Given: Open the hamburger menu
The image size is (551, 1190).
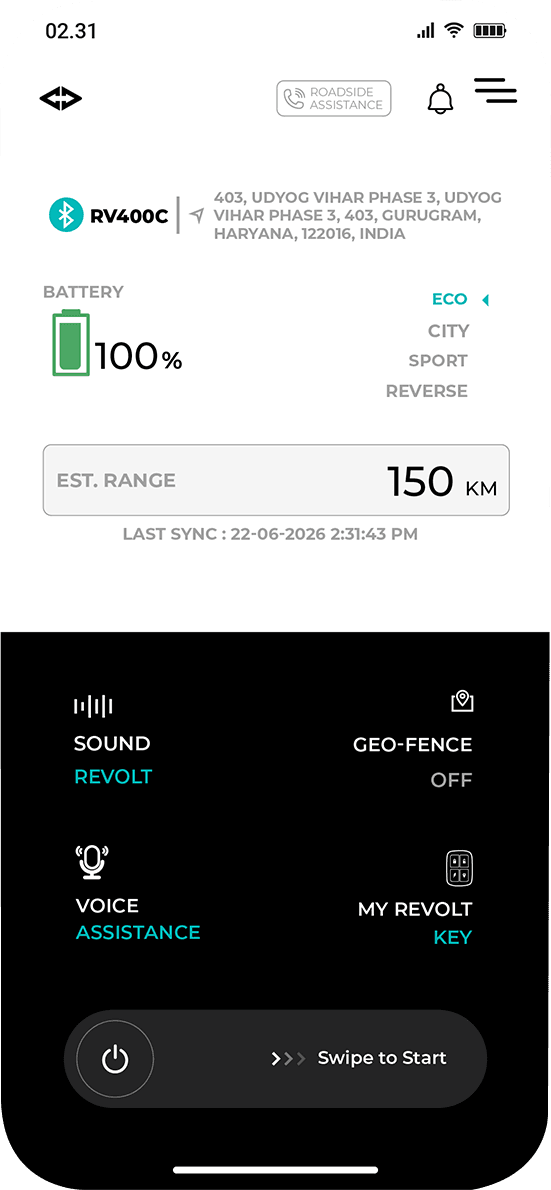Looking at the screenshot, I should pyautogui.click(x=496, y=90).
